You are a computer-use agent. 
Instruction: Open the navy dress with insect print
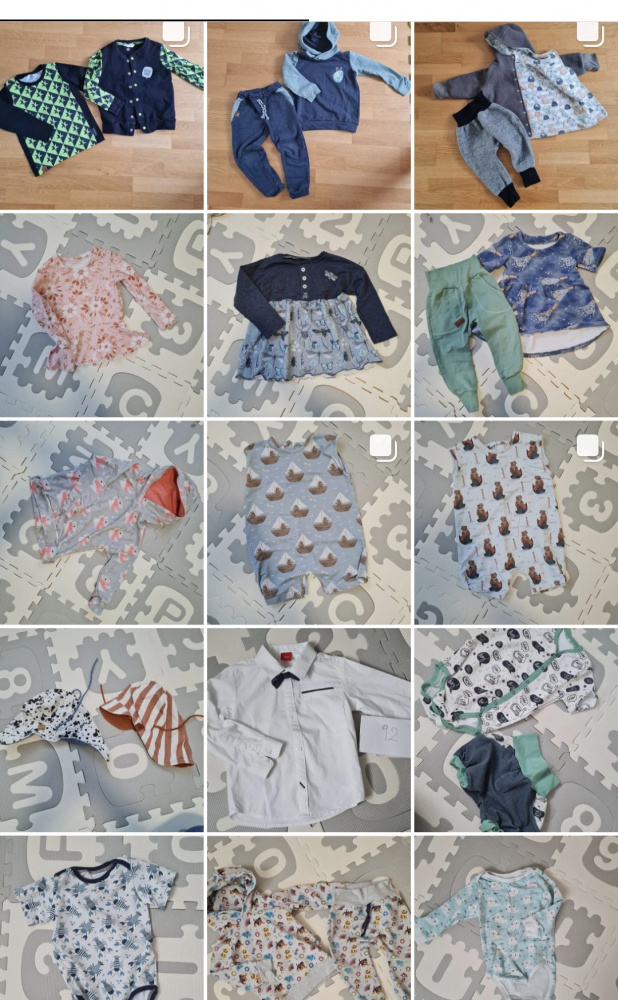[x=309, y=315]
